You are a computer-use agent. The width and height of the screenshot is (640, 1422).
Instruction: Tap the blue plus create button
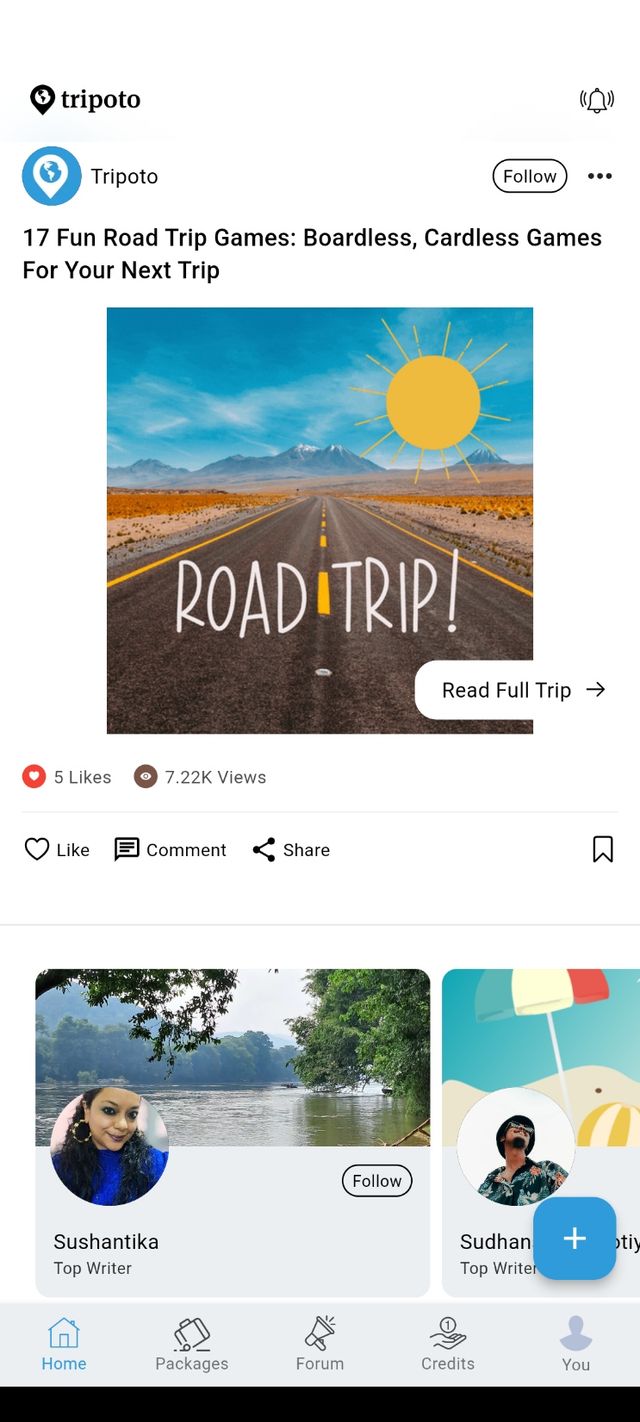click(574, 1238)
